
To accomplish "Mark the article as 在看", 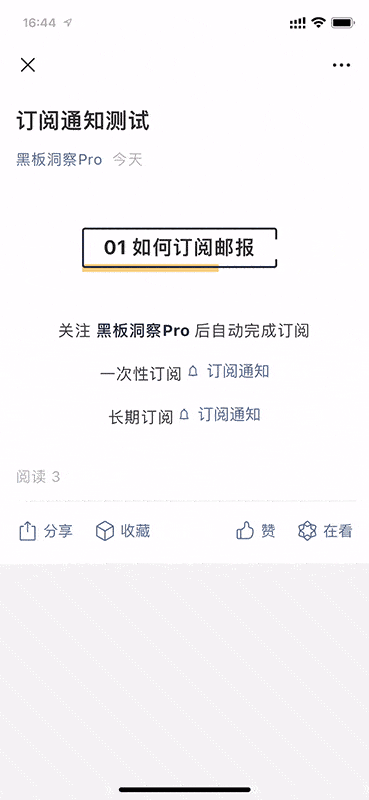I will coord(325,531).
